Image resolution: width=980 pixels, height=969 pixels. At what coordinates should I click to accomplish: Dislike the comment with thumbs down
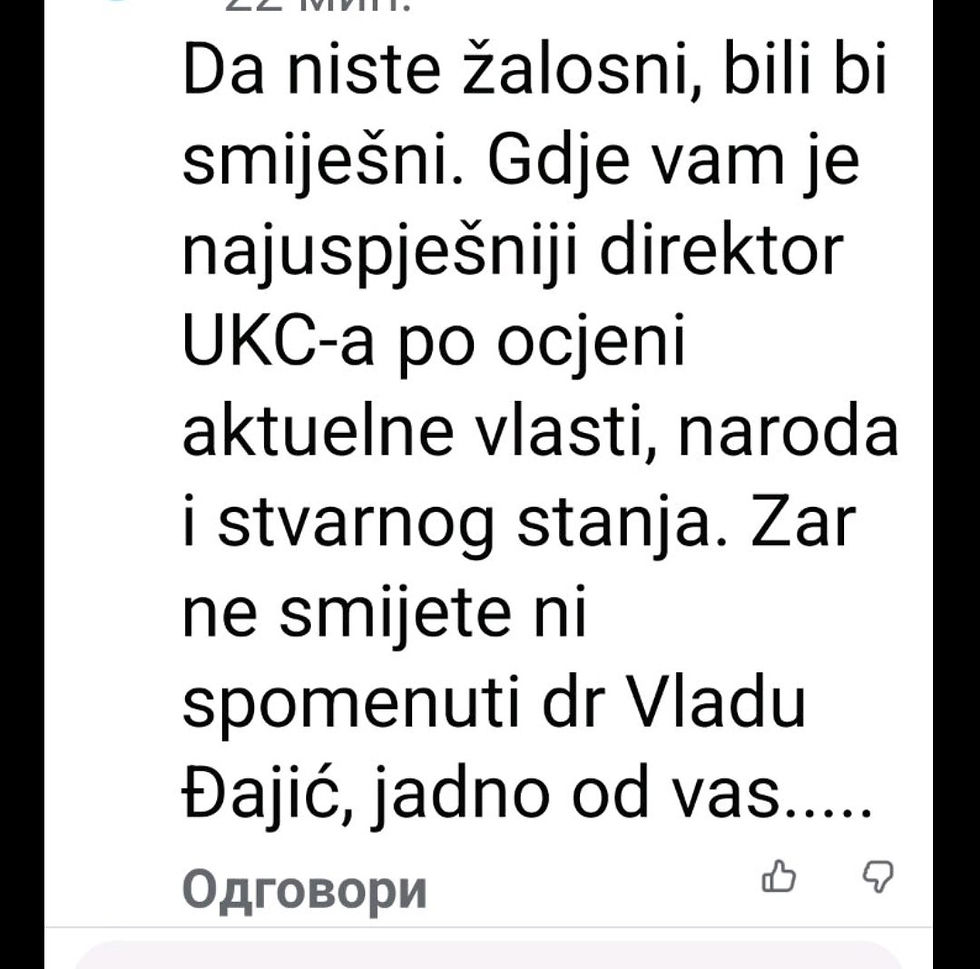click(878, 876)
